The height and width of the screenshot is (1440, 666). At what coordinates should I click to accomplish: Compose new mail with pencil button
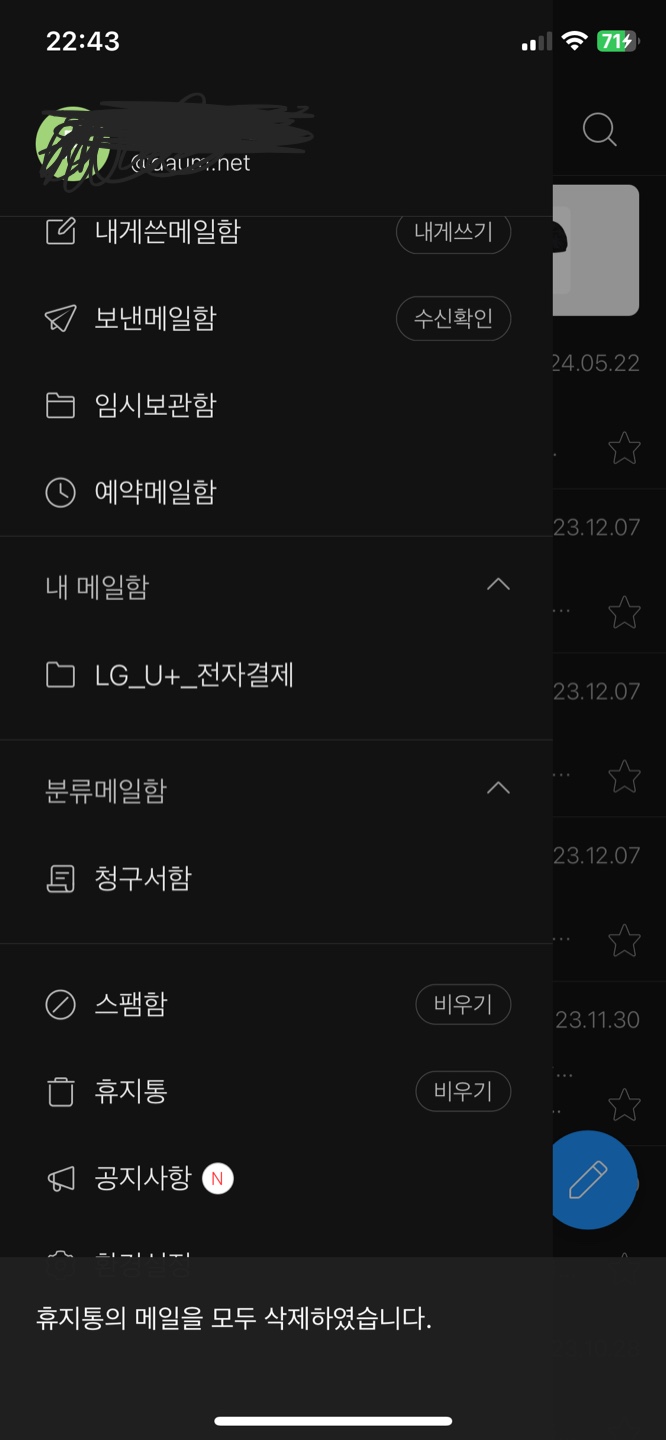click(594, 1180)
